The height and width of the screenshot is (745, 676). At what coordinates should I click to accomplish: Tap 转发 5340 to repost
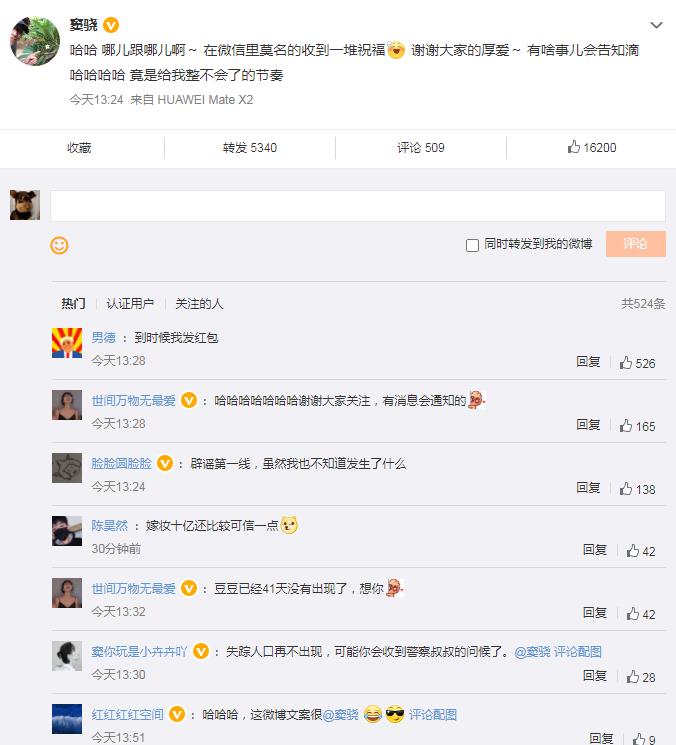249,147
